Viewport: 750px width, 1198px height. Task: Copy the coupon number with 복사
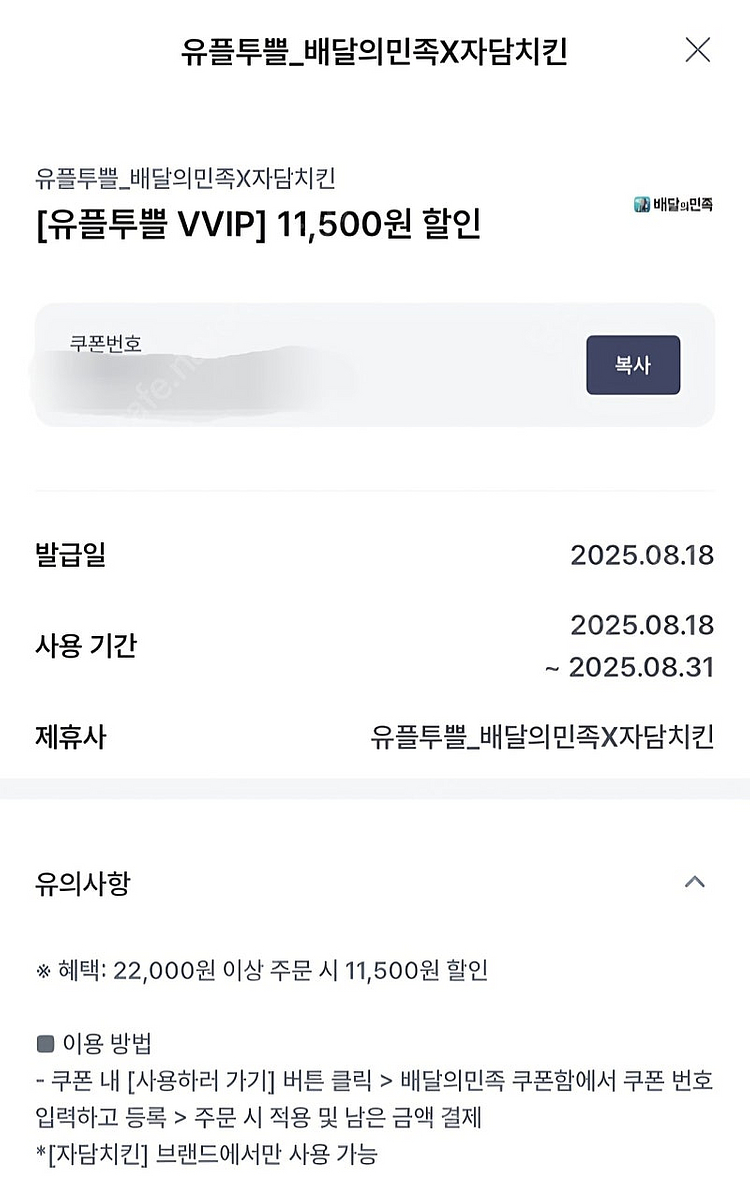632,365
